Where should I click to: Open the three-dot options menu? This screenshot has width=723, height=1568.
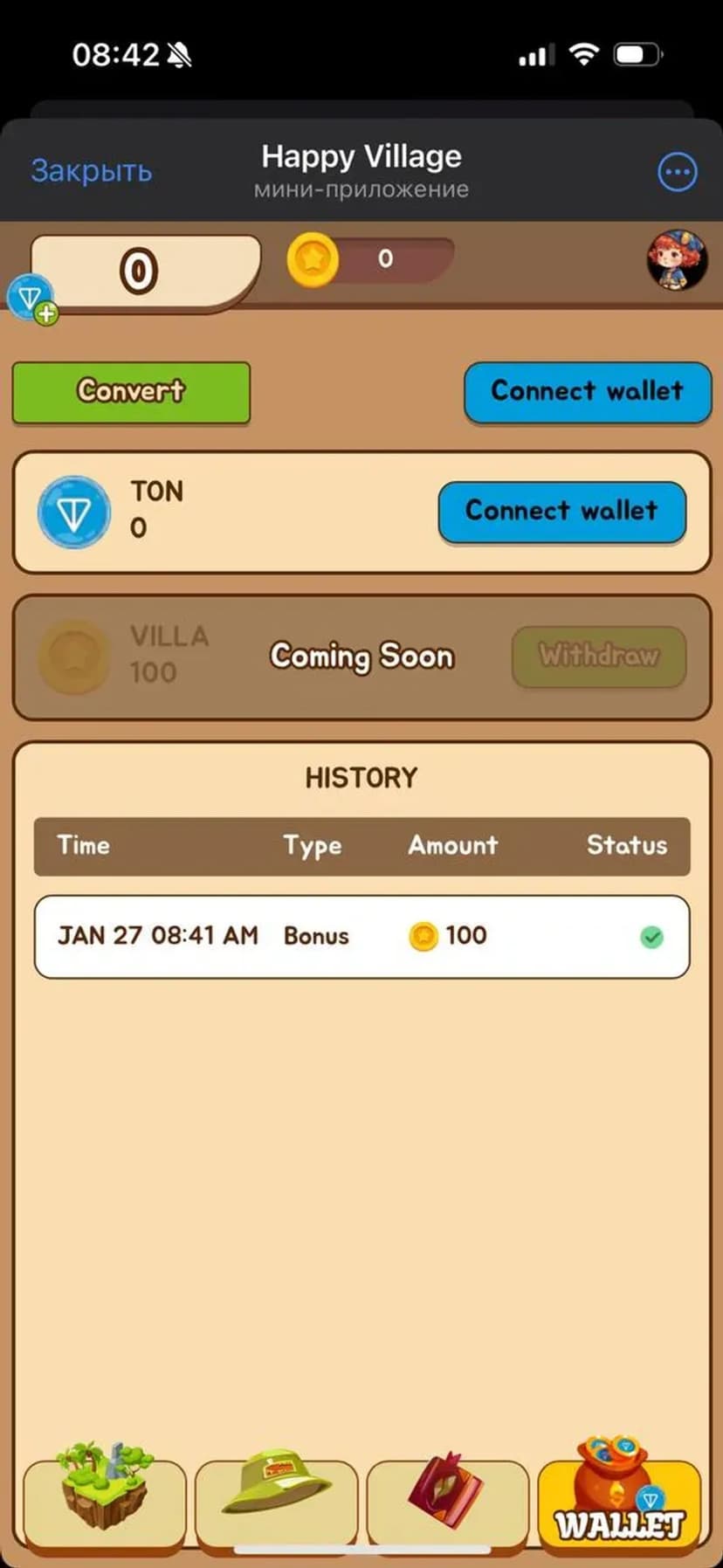click(x=677, y=172)
